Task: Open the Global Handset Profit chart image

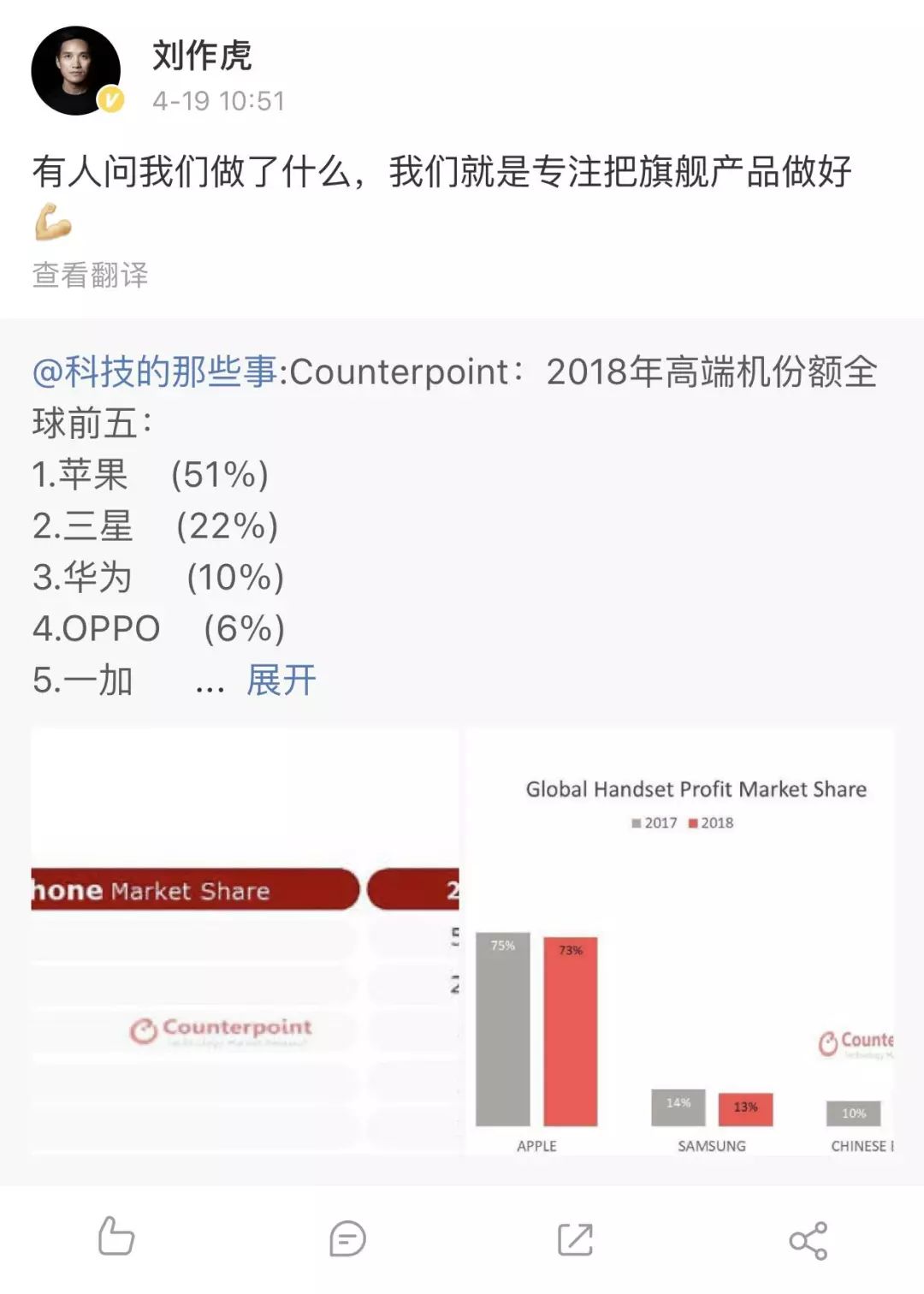Action: pos(679,941)
